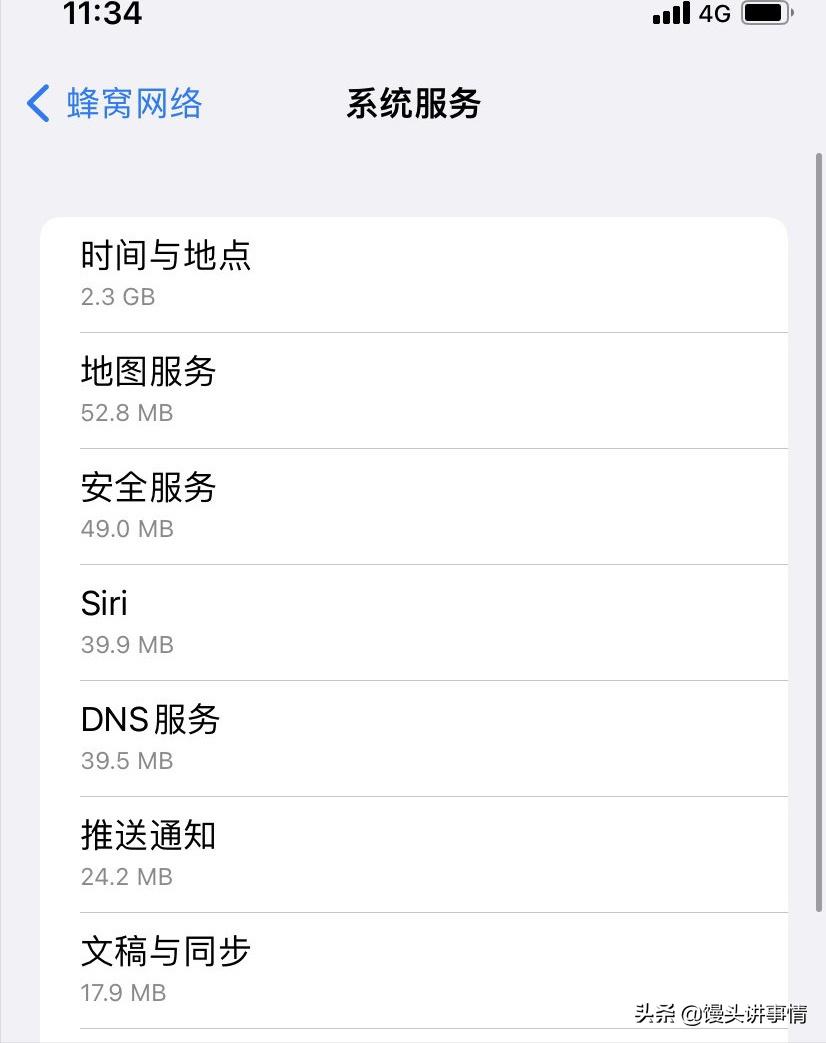Select the 系统服务 page title

tap(413, 102)
